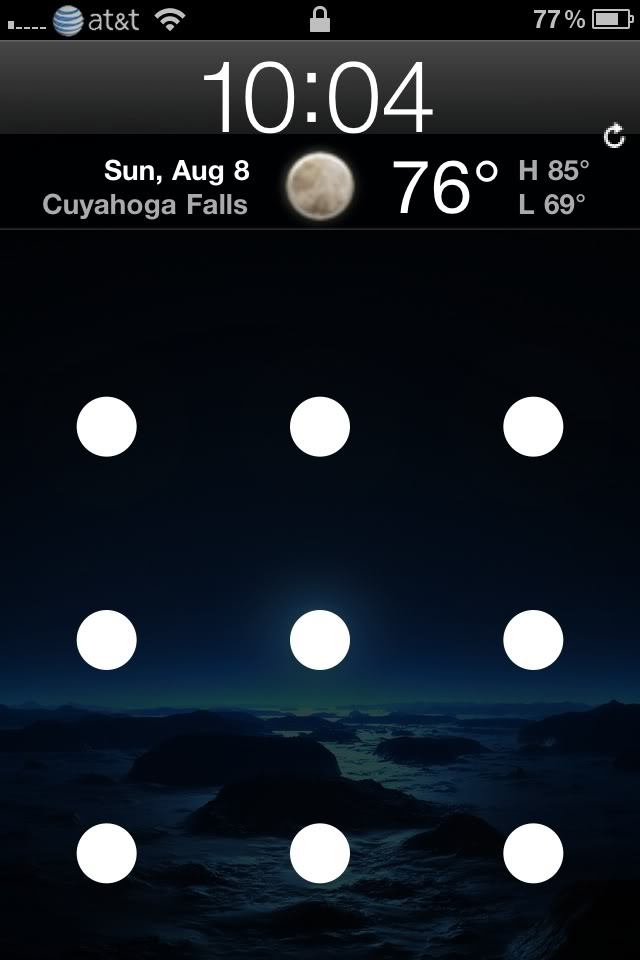This screenshot has width=640, height=960.
Task: Tap the middle-left pattern dot
Action: click(107, 640)
